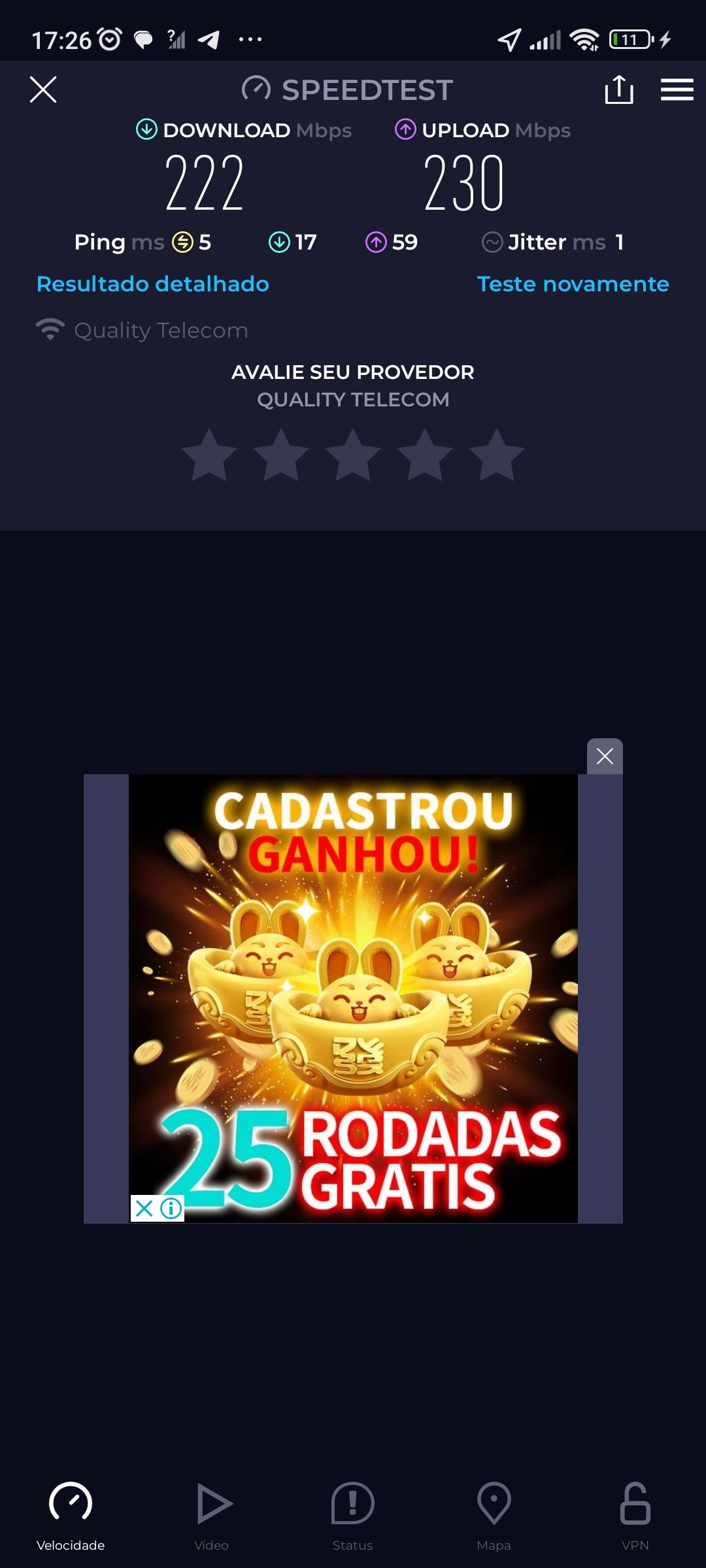Rate Quality Telecom five stars

click(497, 456)
